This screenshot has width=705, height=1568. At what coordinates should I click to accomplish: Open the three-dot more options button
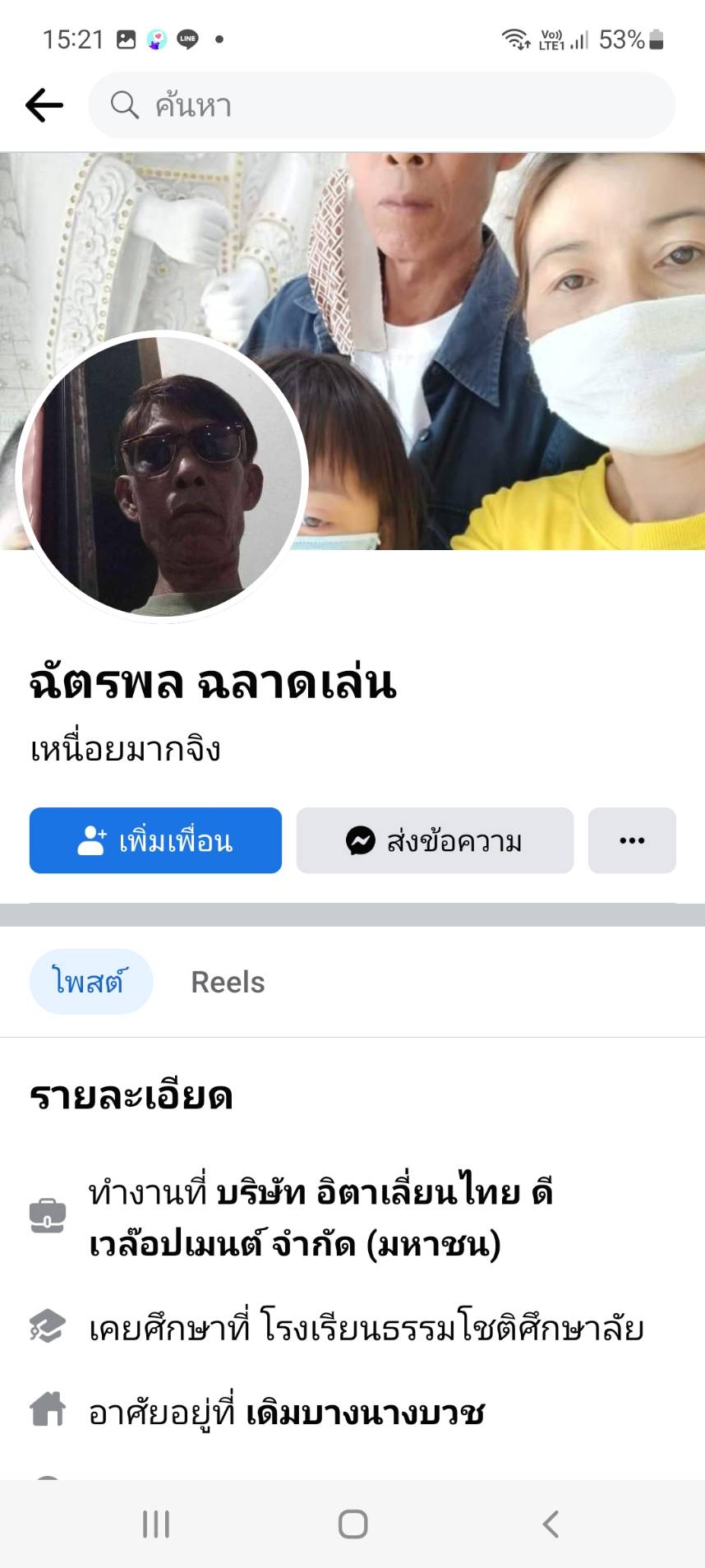632,840
